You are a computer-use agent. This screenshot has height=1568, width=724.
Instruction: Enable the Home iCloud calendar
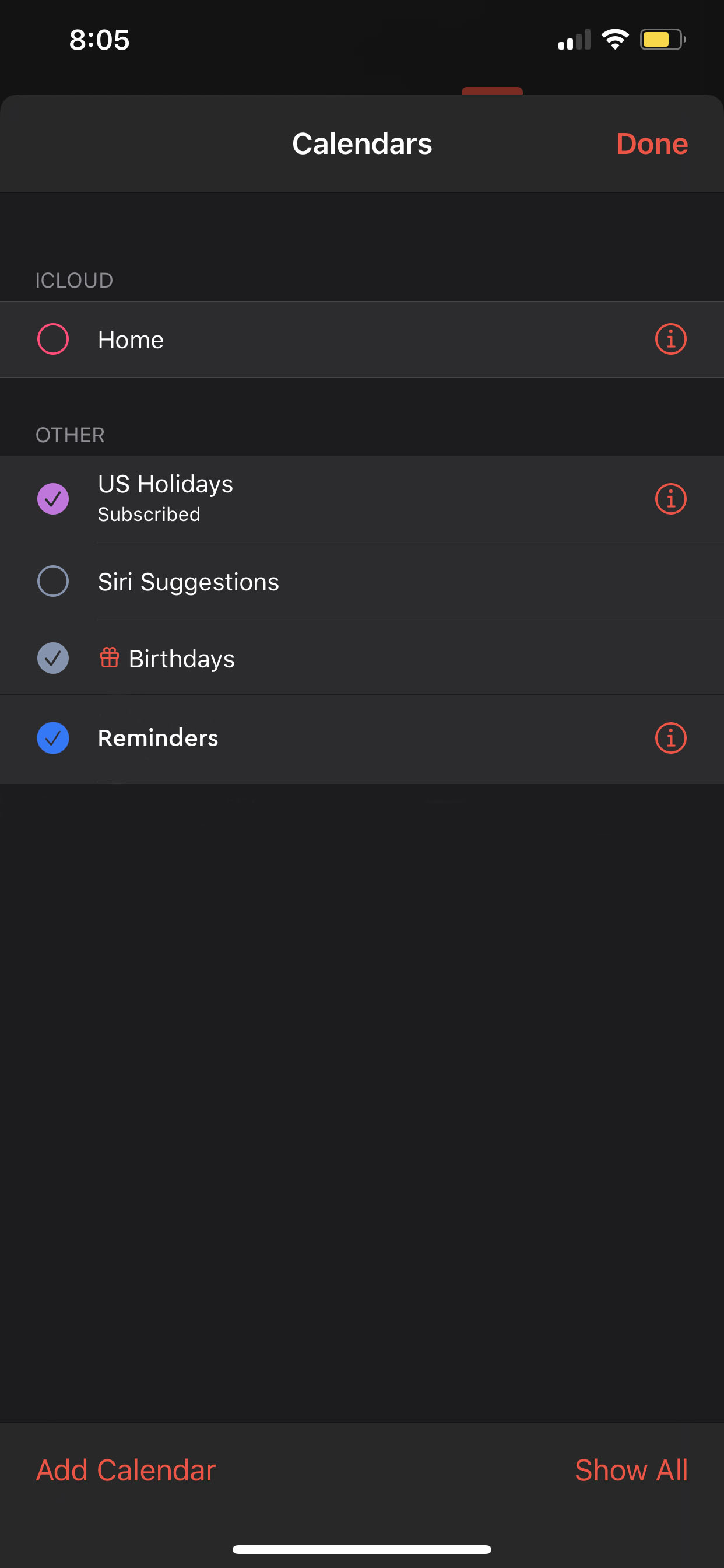pos(53,339)
